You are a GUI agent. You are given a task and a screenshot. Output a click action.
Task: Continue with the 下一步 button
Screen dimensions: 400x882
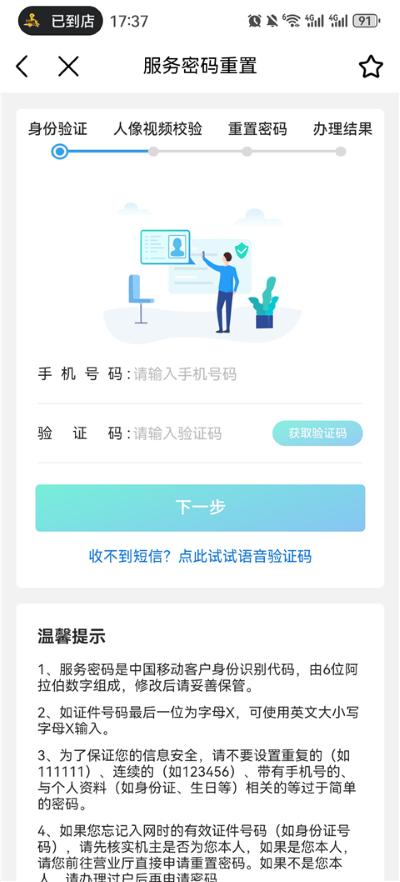coord(200,507)
